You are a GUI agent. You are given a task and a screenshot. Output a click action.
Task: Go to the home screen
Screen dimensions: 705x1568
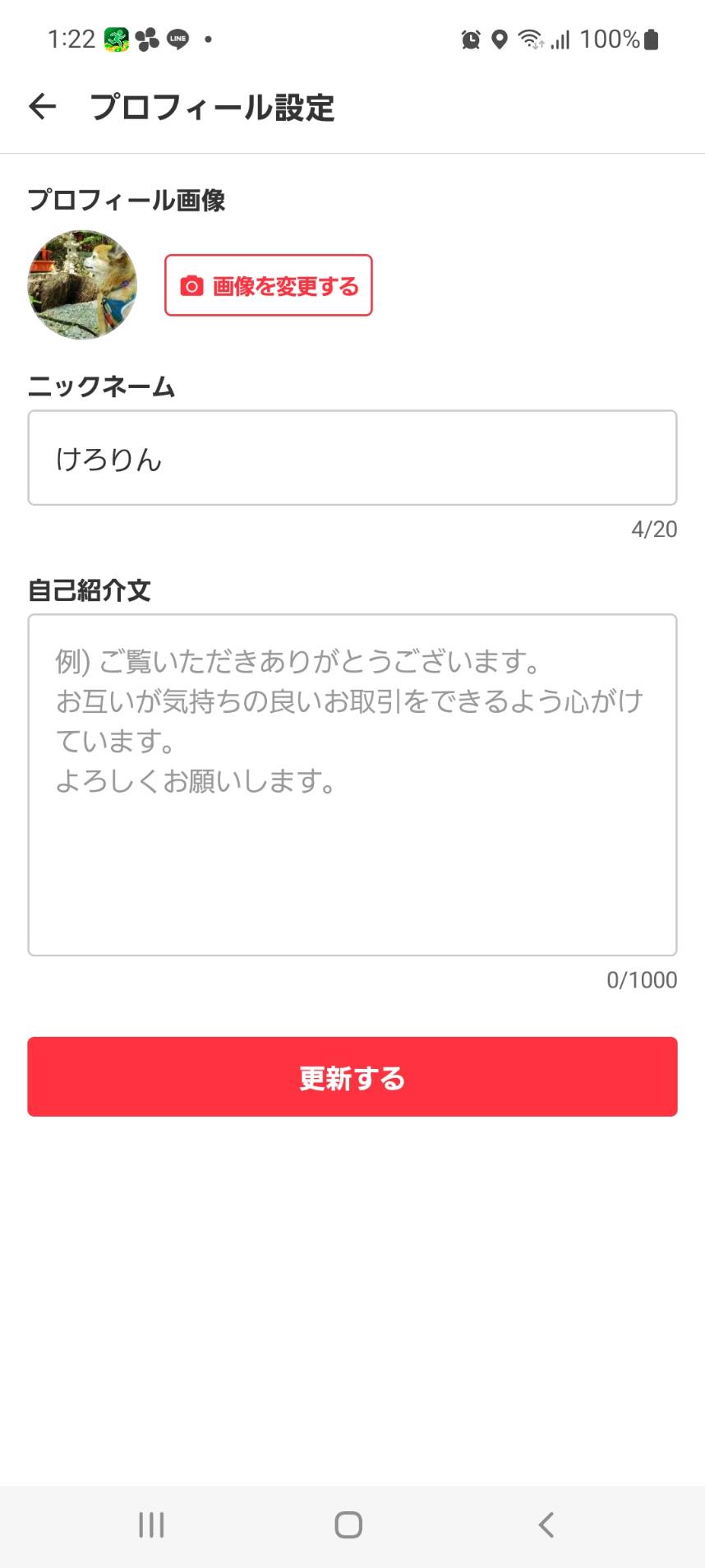tap(348, 1524)
